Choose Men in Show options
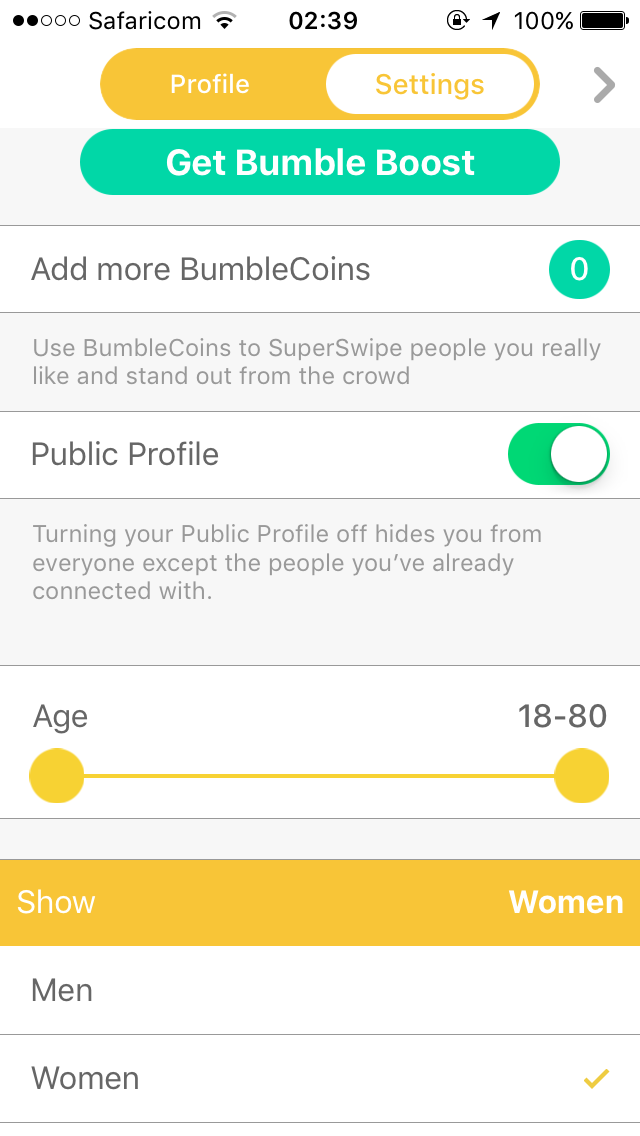640x1136 pixels. coord(320,990)
